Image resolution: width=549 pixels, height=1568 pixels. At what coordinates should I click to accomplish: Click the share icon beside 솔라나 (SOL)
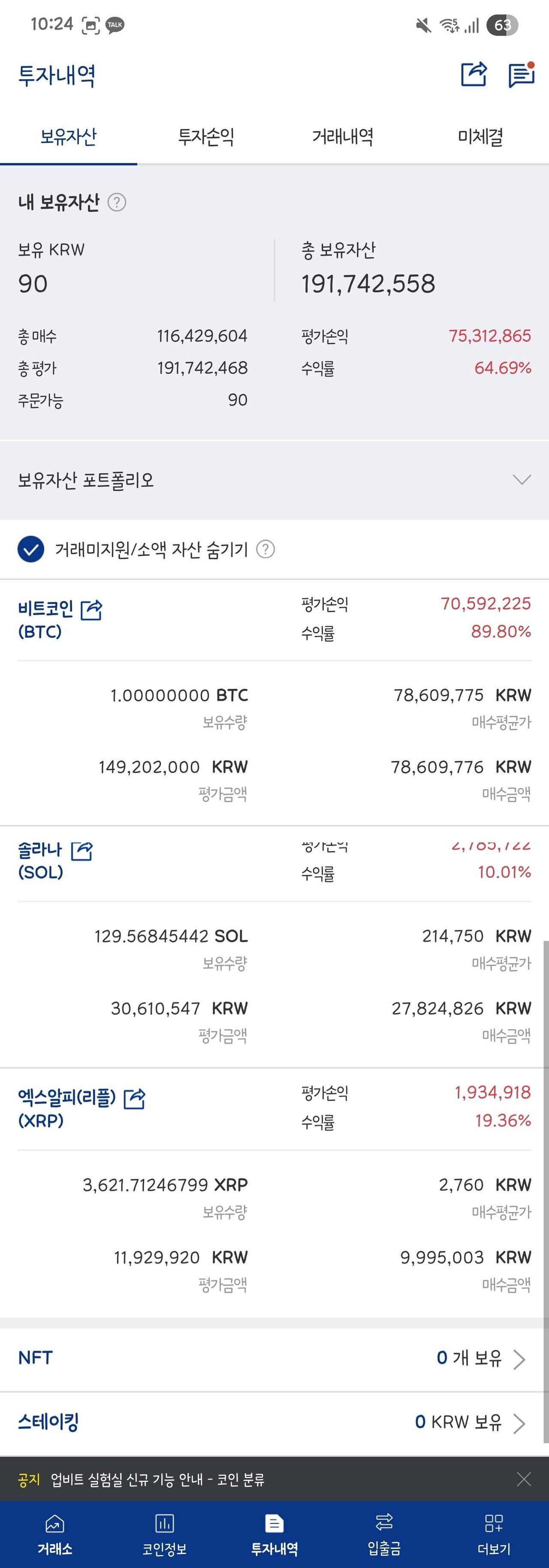pyautogui.click(x=82, y=852)
